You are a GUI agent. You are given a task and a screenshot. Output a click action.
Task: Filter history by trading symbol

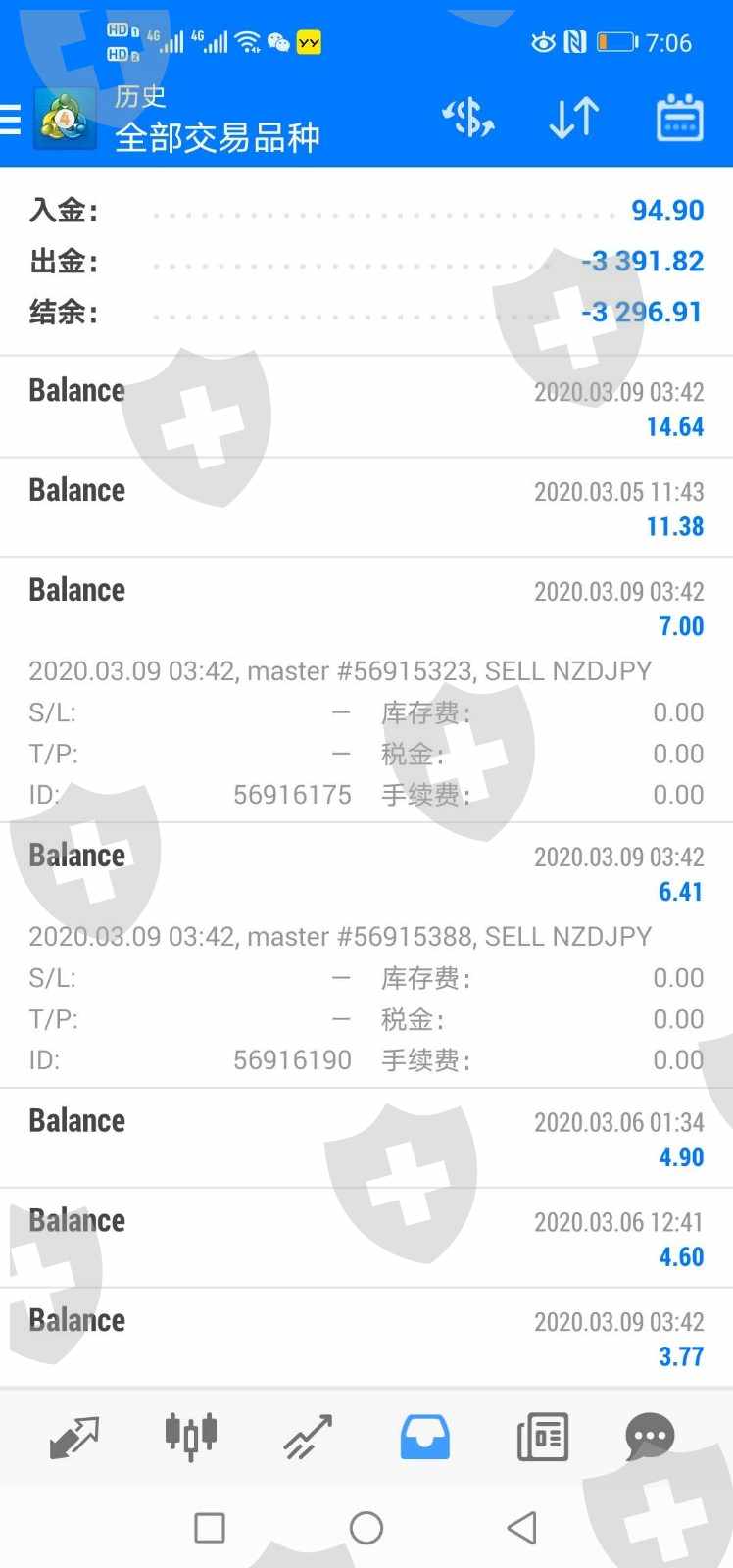468,119
